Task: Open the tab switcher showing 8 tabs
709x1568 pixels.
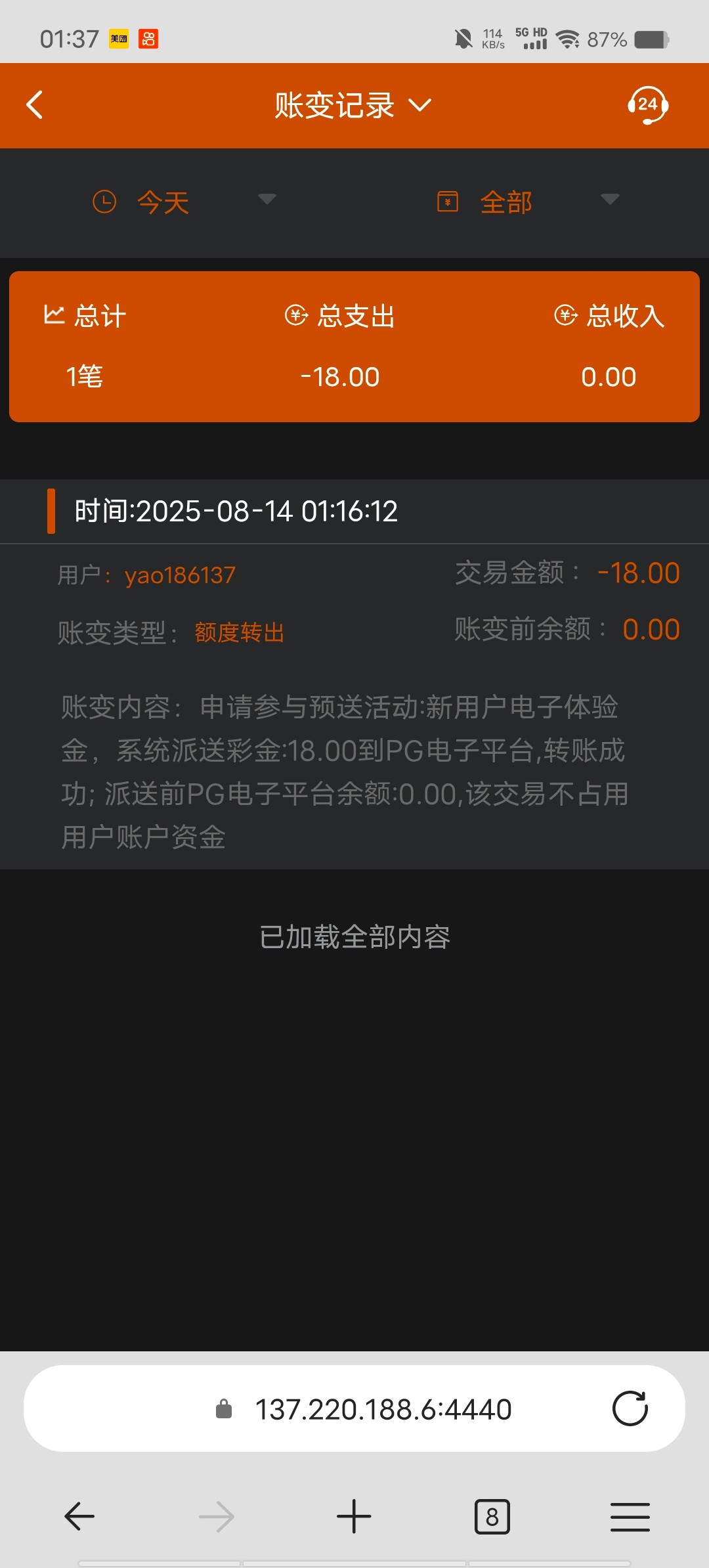Action: tap(492, 1517)
